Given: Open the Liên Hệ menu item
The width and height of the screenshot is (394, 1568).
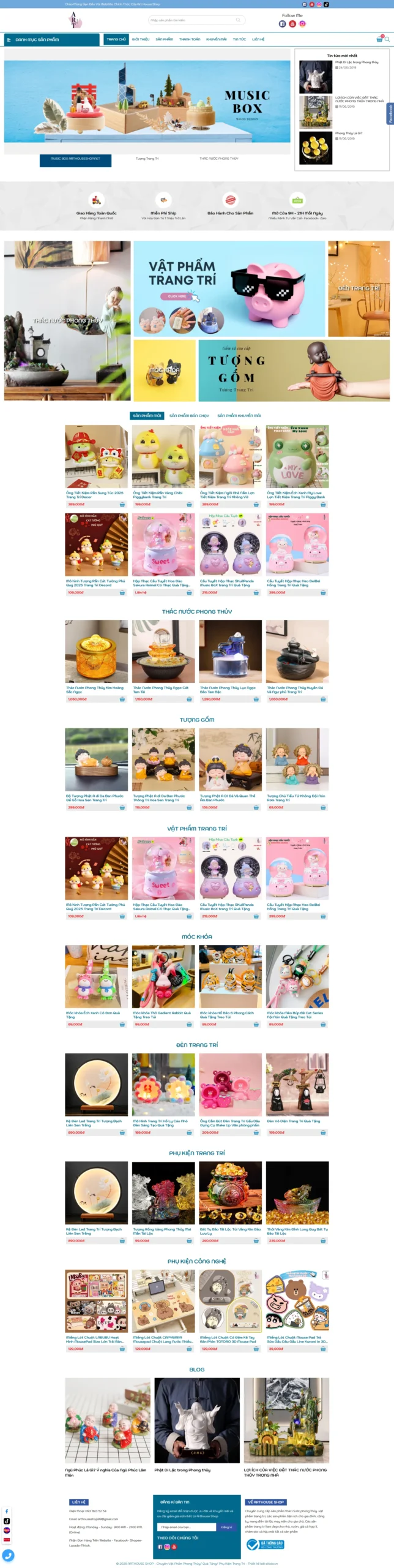Looking at the screenshot, I should click(258, 39).
